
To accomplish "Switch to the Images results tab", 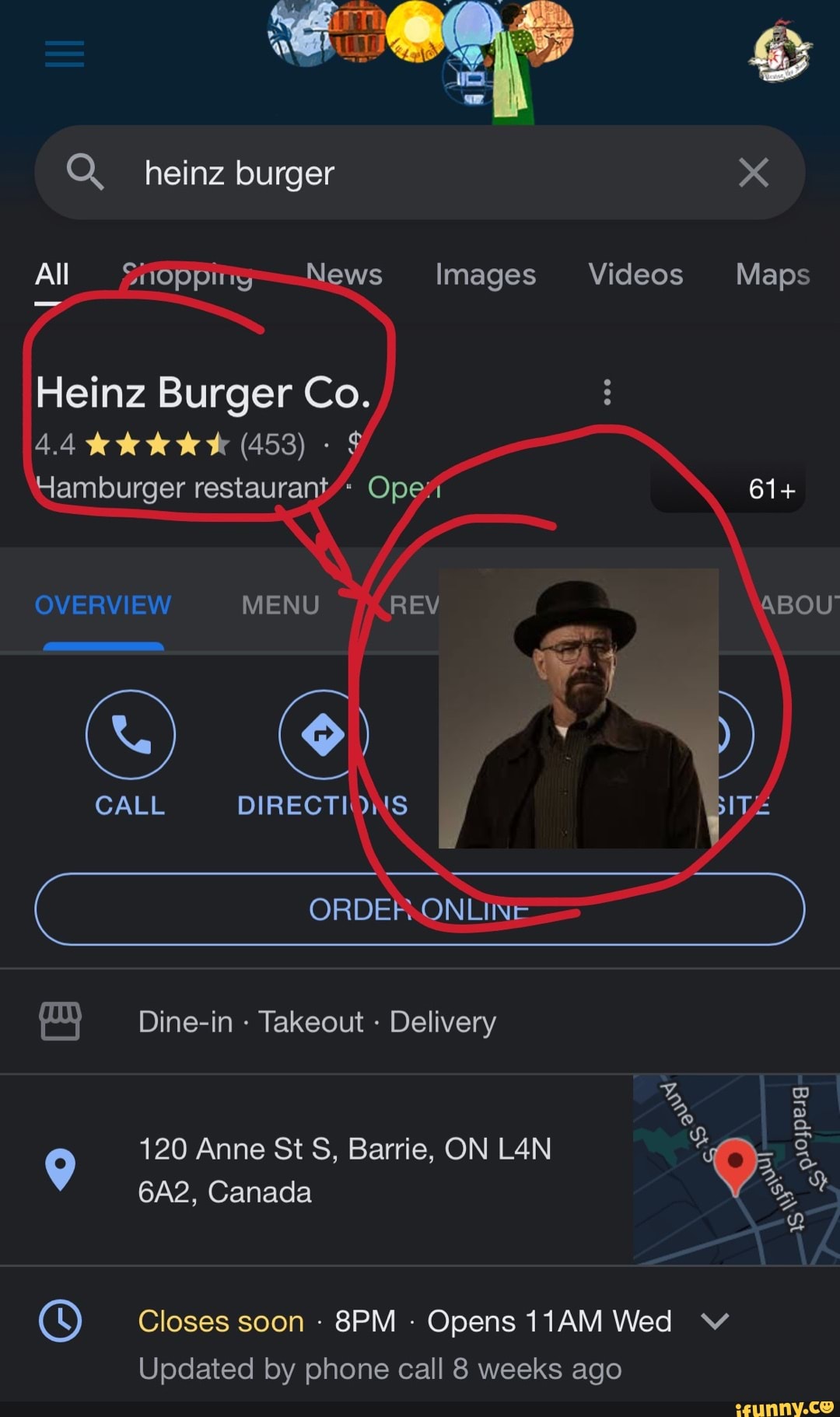I will click(x=485, y=275).
